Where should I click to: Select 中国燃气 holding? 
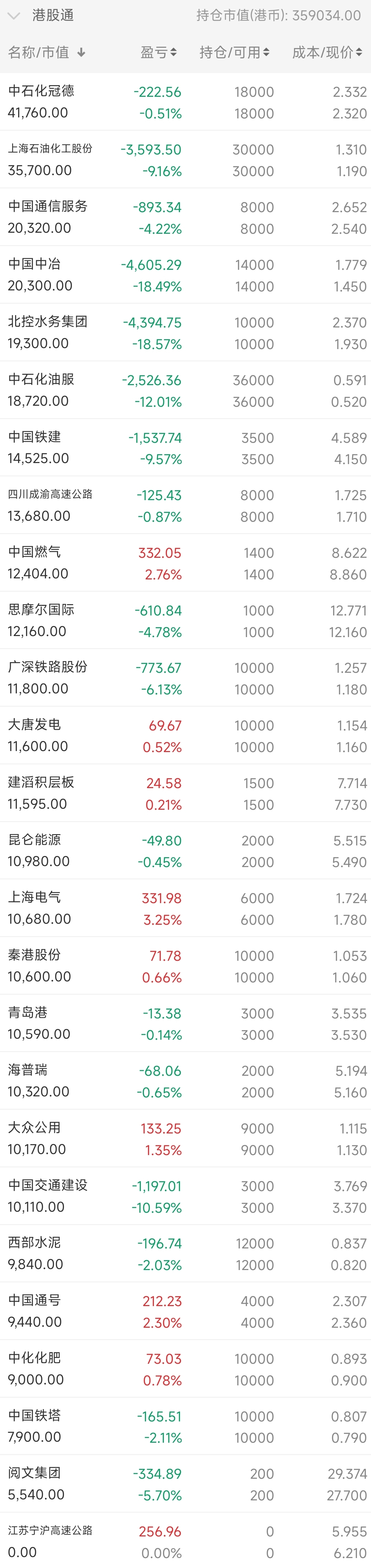point(185,563)
